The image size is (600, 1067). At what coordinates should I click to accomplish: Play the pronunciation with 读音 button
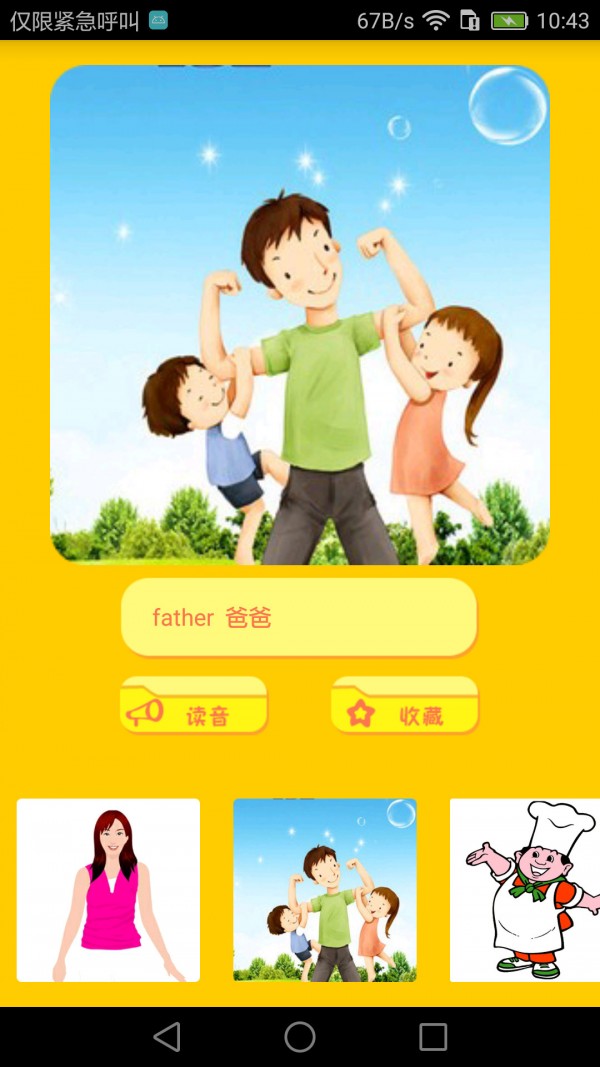193,707
